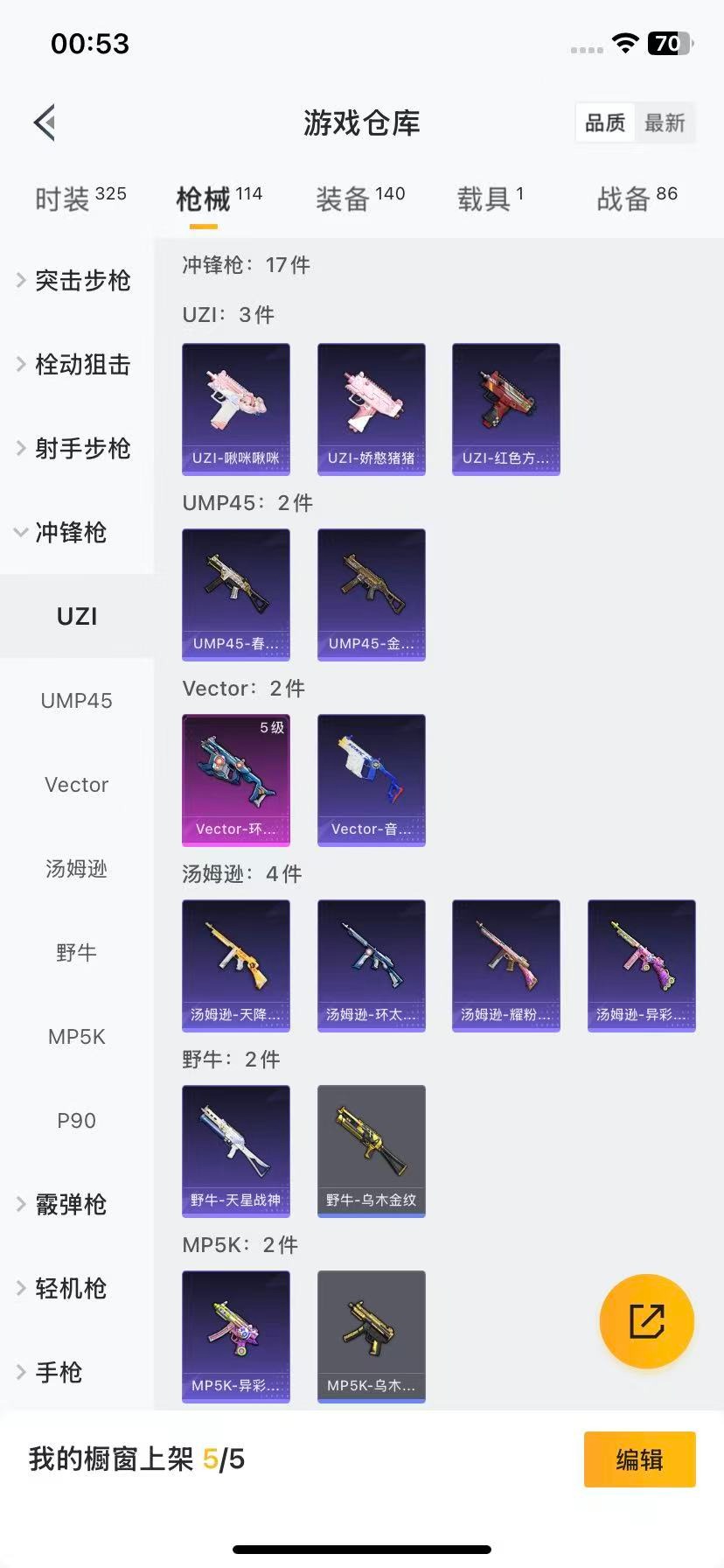This screenshot has height=1568, width=724.
Task: Open the level 5 Vector-环 skin
Action: click(236, 780)
